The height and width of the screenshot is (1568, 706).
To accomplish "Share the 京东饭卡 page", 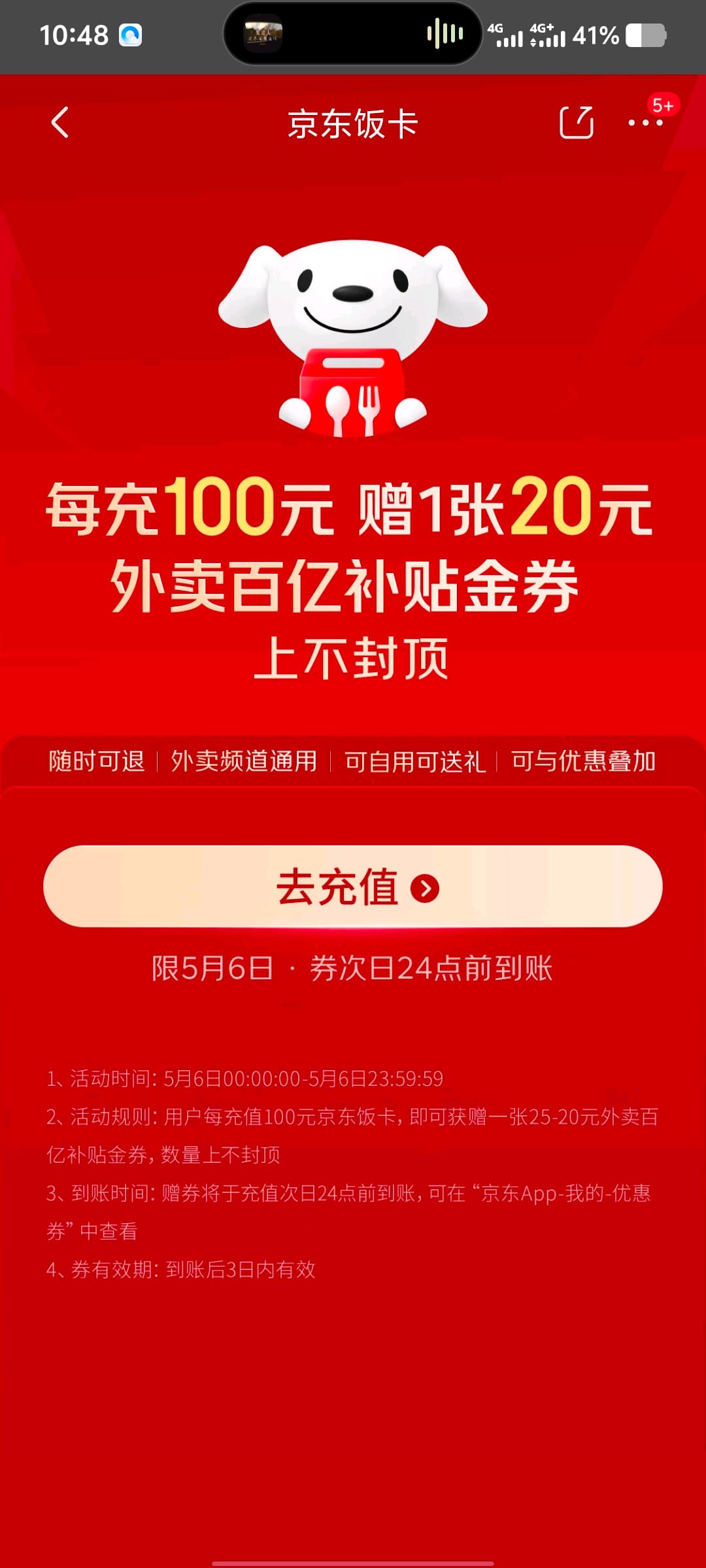I will click(x=577, y=122).
